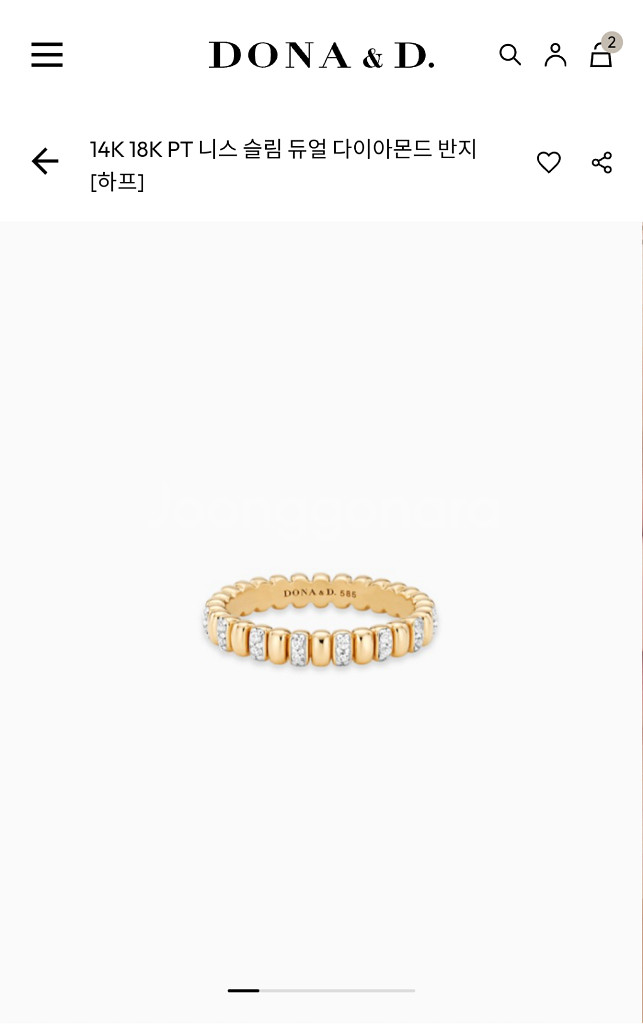Share this diamond ring product
The width and height of the screenshot is (643, 1024).
[x=602, y=162]
